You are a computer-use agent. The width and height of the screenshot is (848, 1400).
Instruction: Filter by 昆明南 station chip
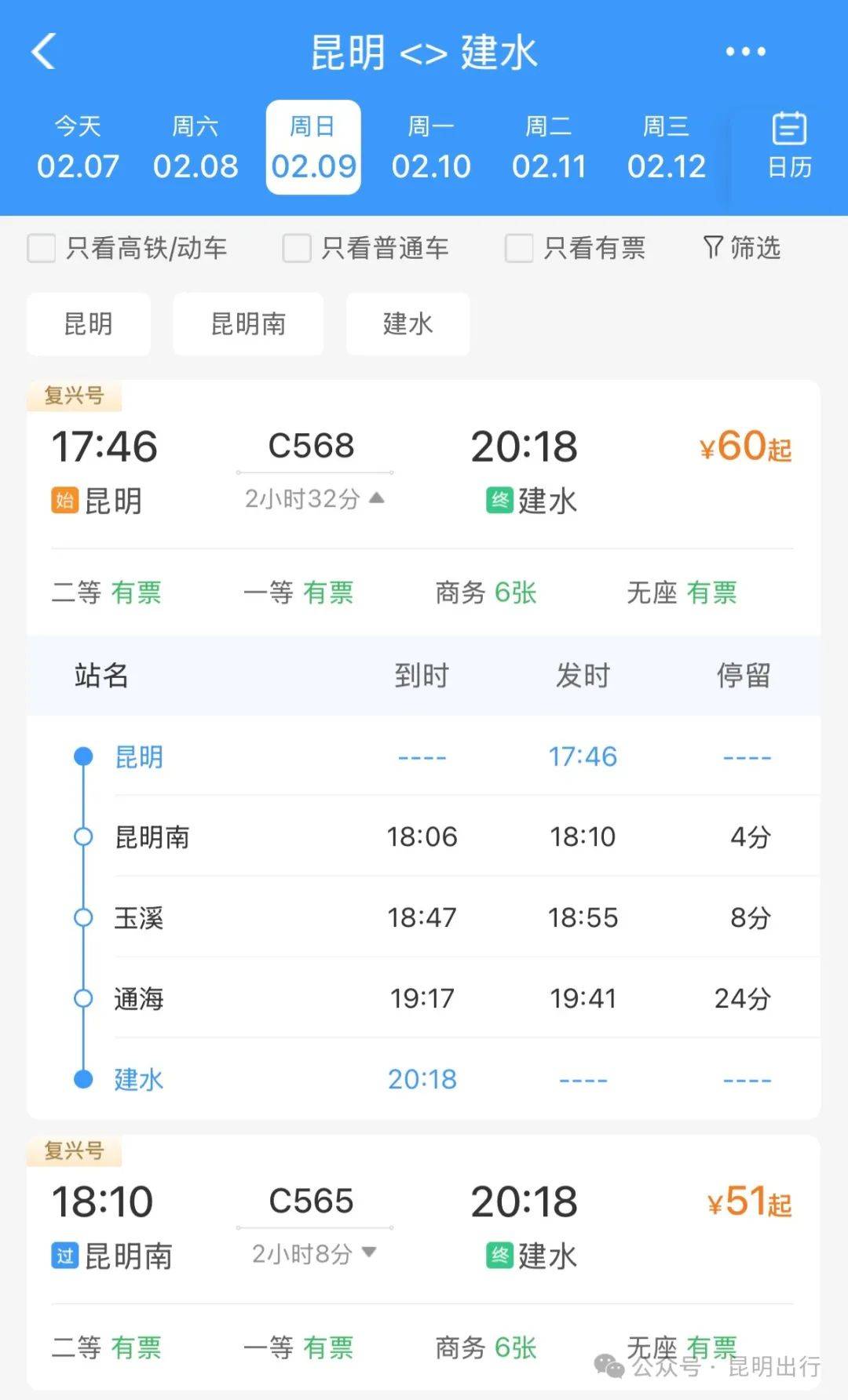tap(248, 324)
